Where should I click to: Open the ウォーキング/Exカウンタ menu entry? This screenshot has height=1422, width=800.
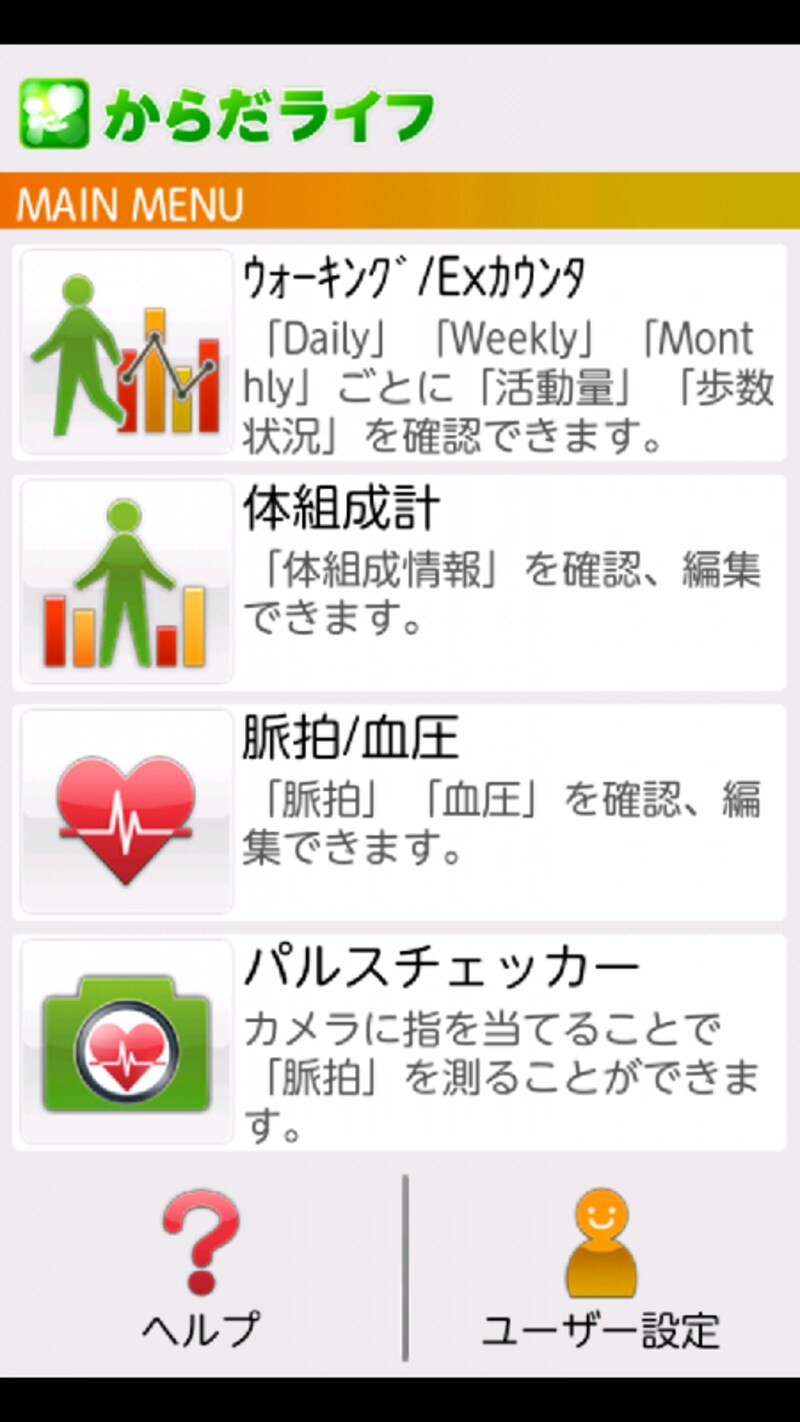coord(400,350)
